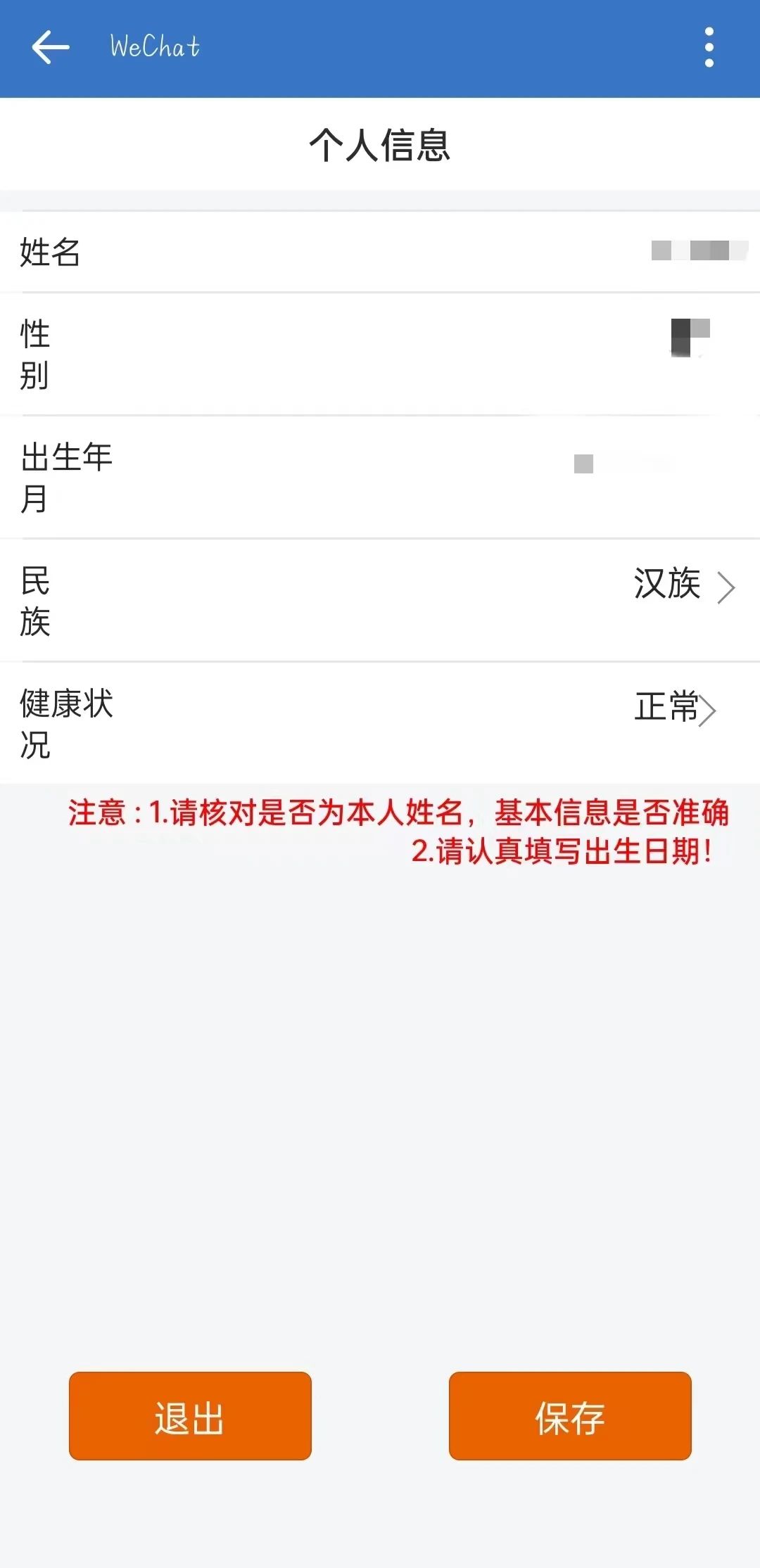Go back using the arrow icon

(51, 47)
